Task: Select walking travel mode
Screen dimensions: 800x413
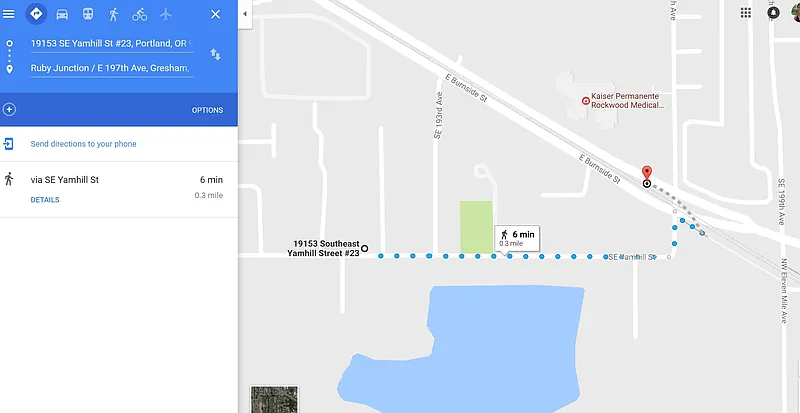Action: [113, 14]
